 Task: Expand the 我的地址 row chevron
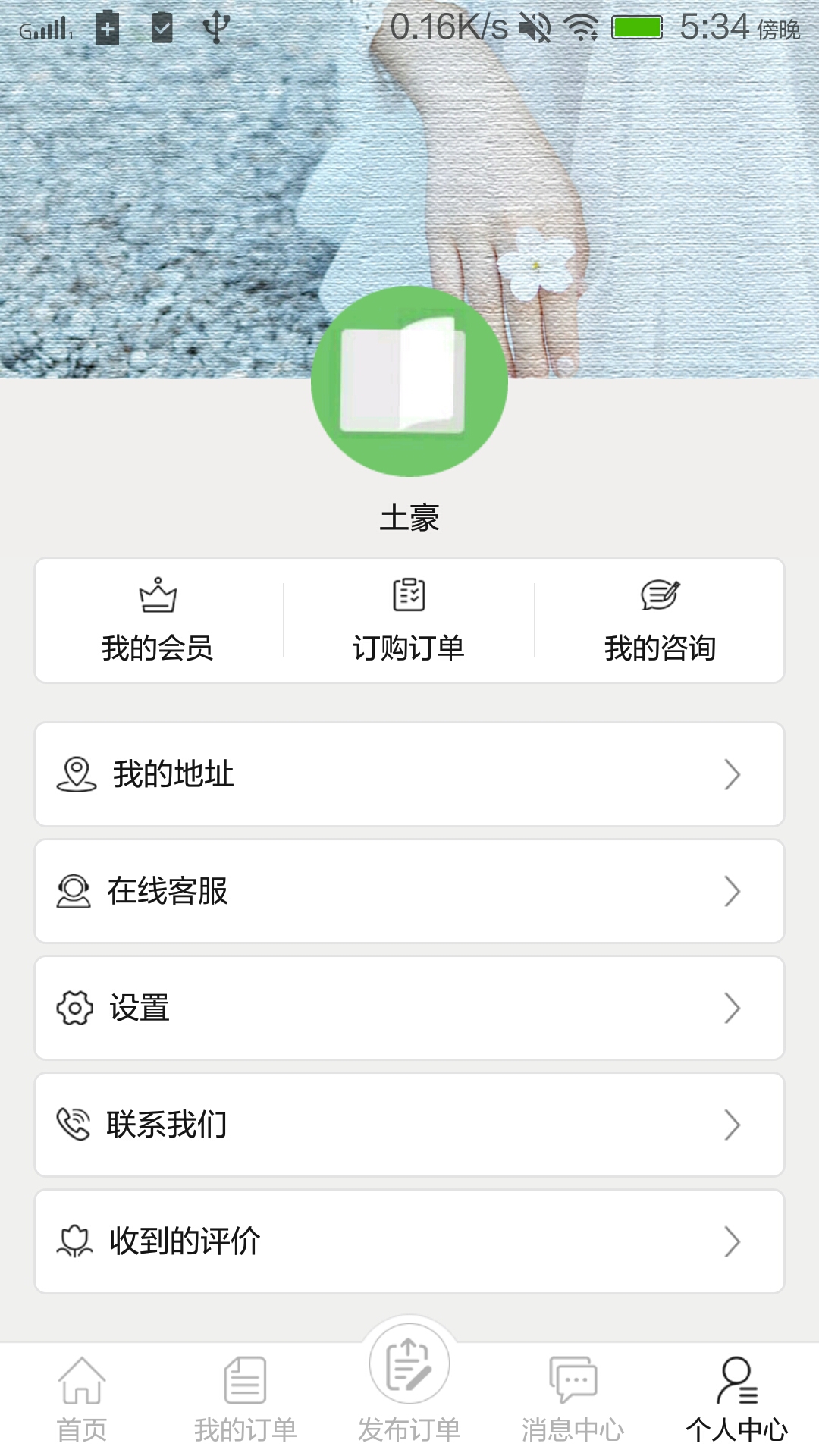coord(732,773)
